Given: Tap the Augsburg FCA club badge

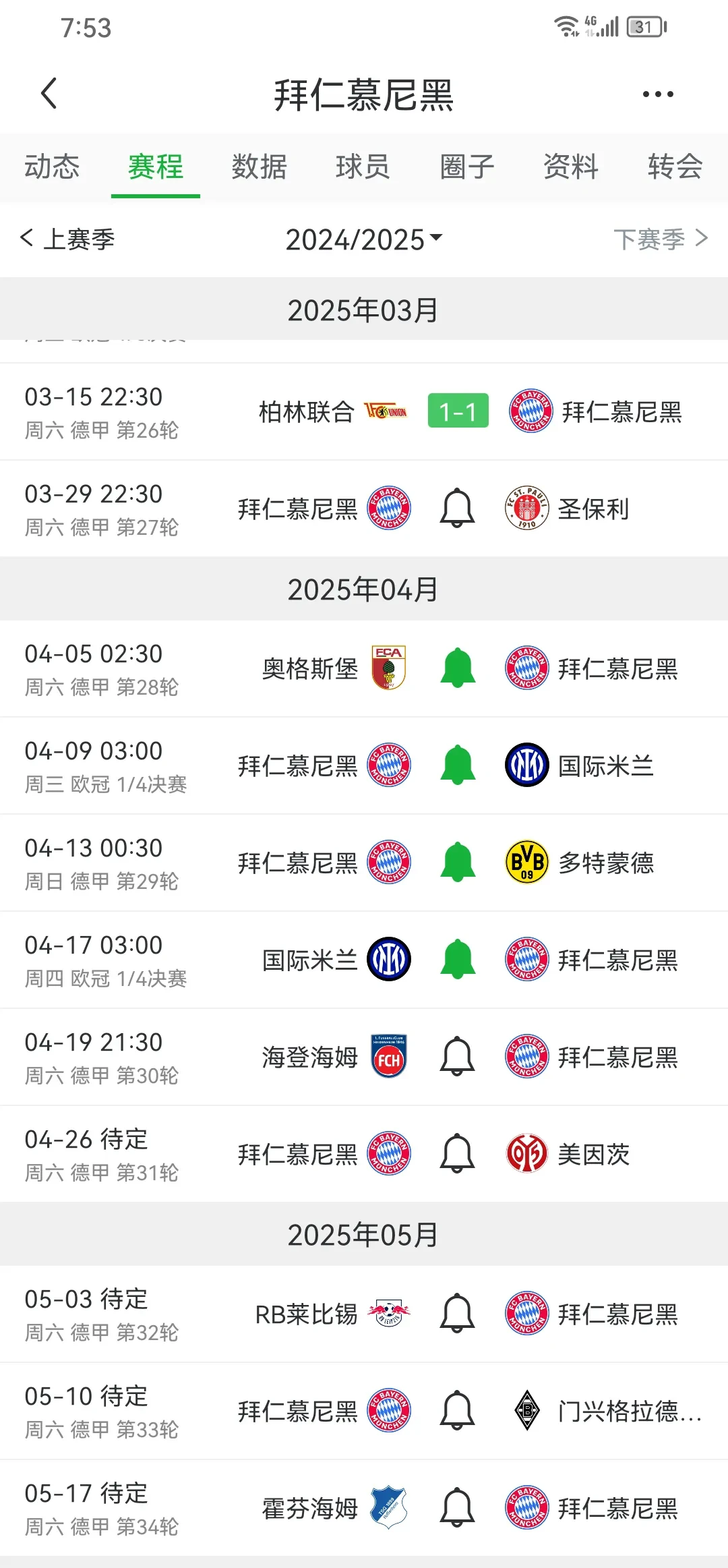Looking at the screenshot, I should [x=388, y=667].
